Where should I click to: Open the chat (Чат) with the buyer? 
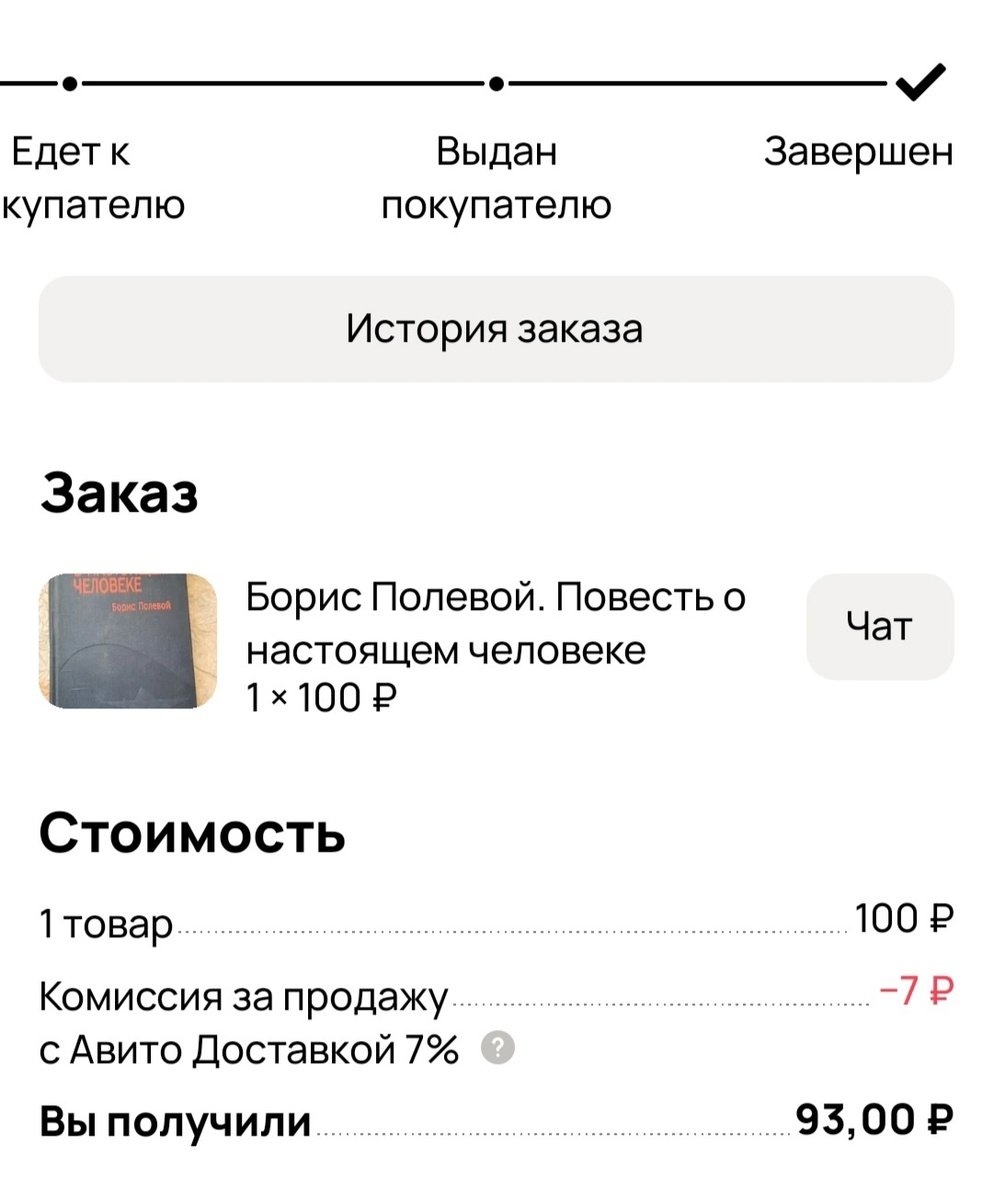pos(879,627)
